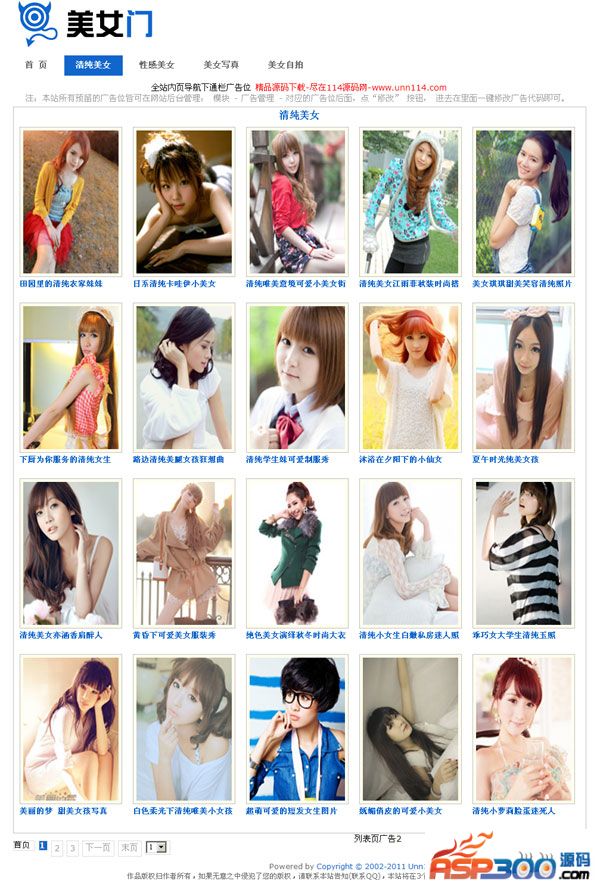
Task: Jump to the last page with 末页
Action: 130,848
